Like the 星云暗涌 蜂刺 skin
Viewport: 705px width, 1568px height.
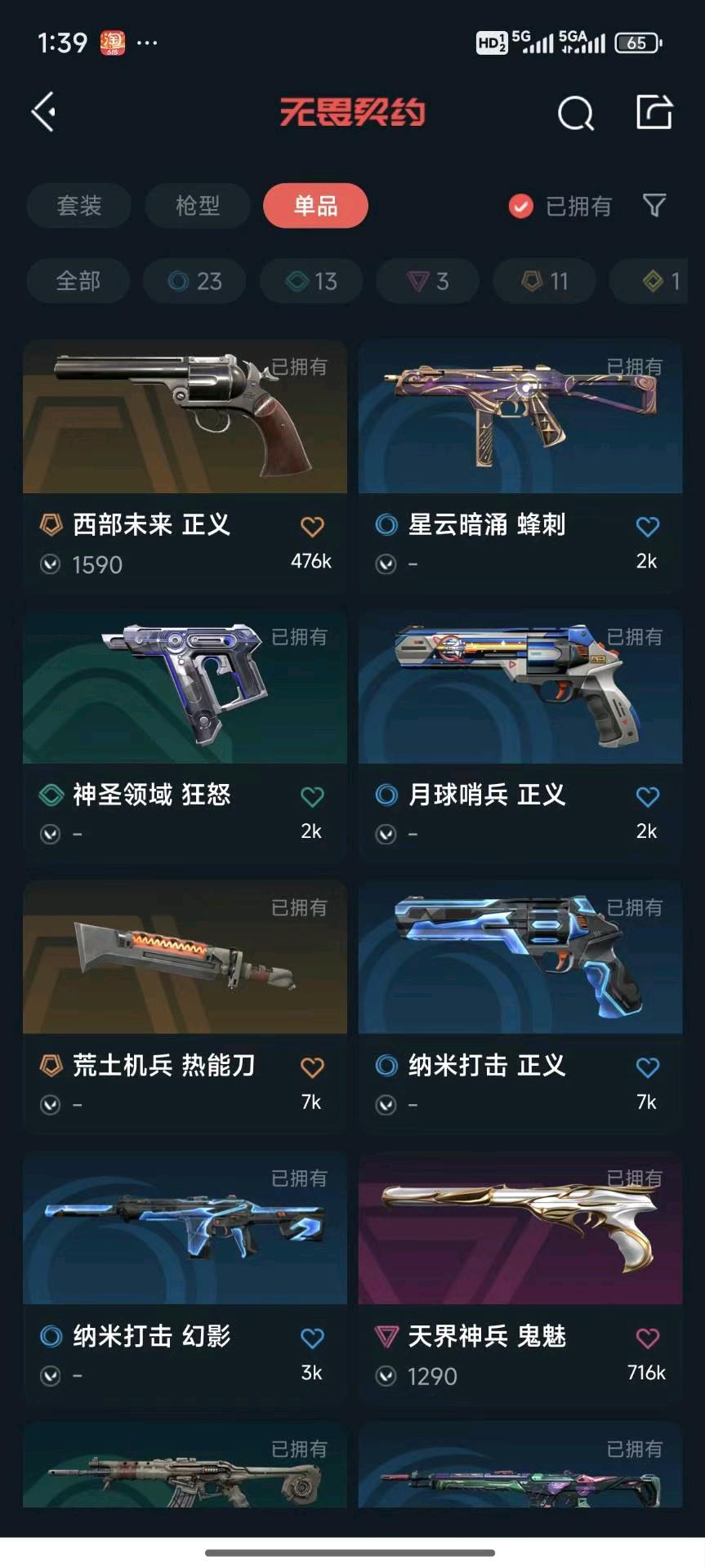(x=647, y=527)
